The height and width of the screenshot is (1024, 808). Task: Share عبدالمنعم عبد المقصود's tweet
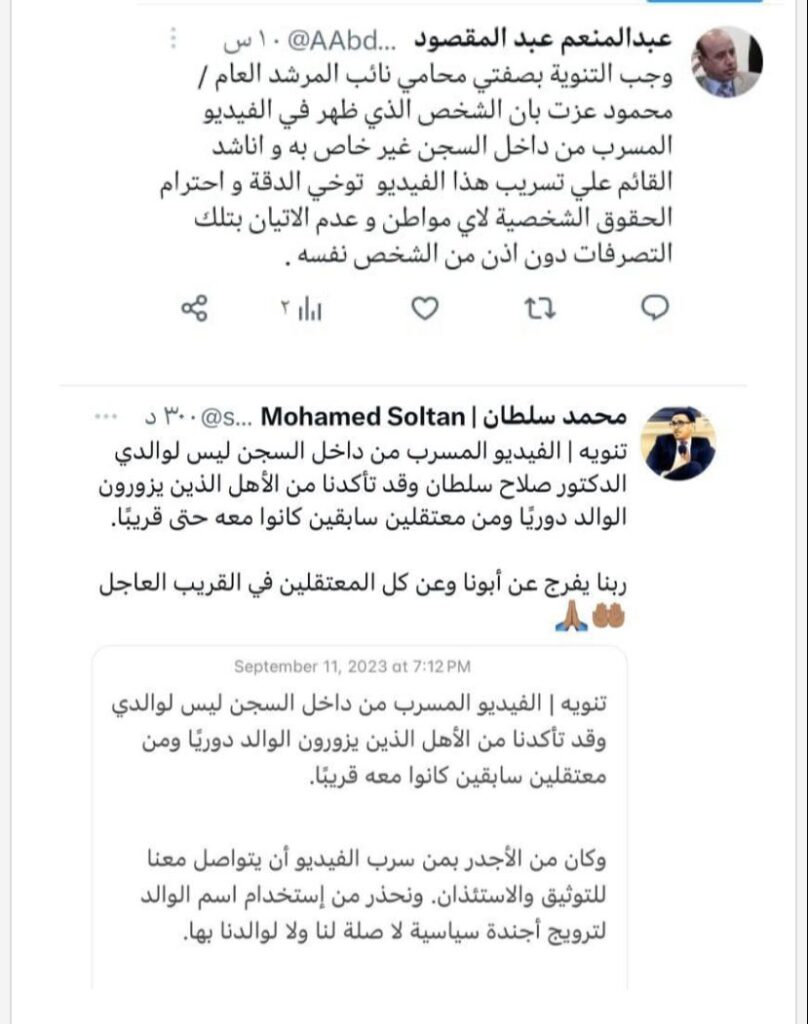195,308
